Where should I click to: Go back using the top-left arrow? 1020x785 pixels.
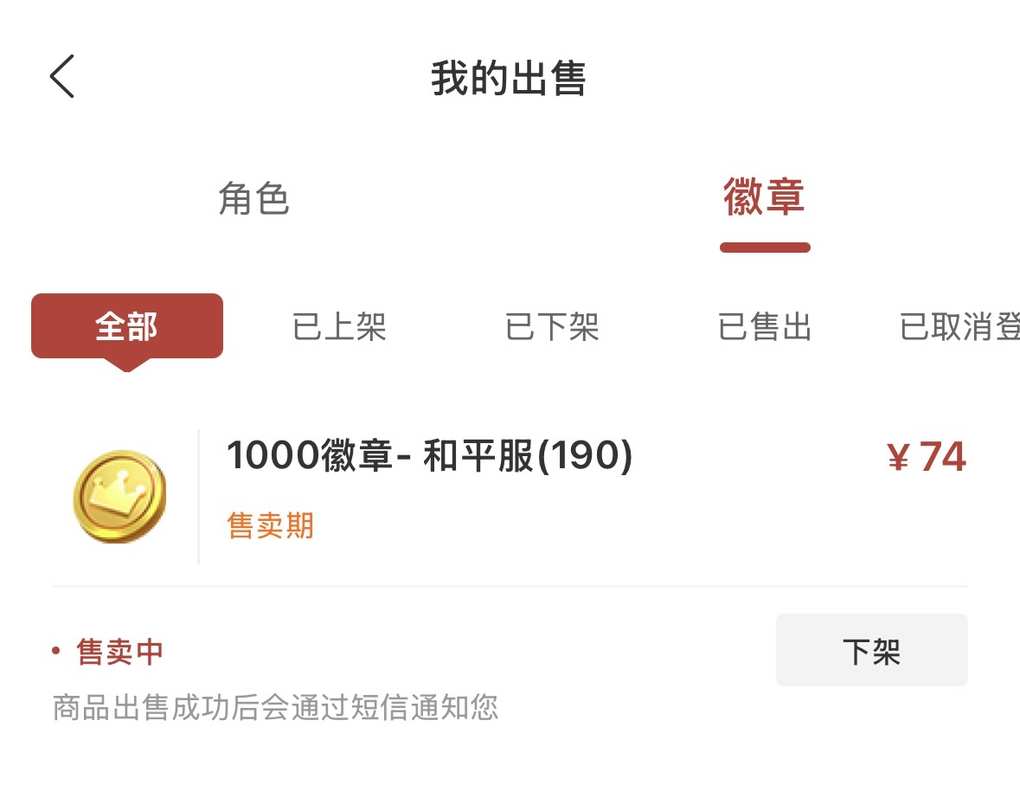[62, 77]
